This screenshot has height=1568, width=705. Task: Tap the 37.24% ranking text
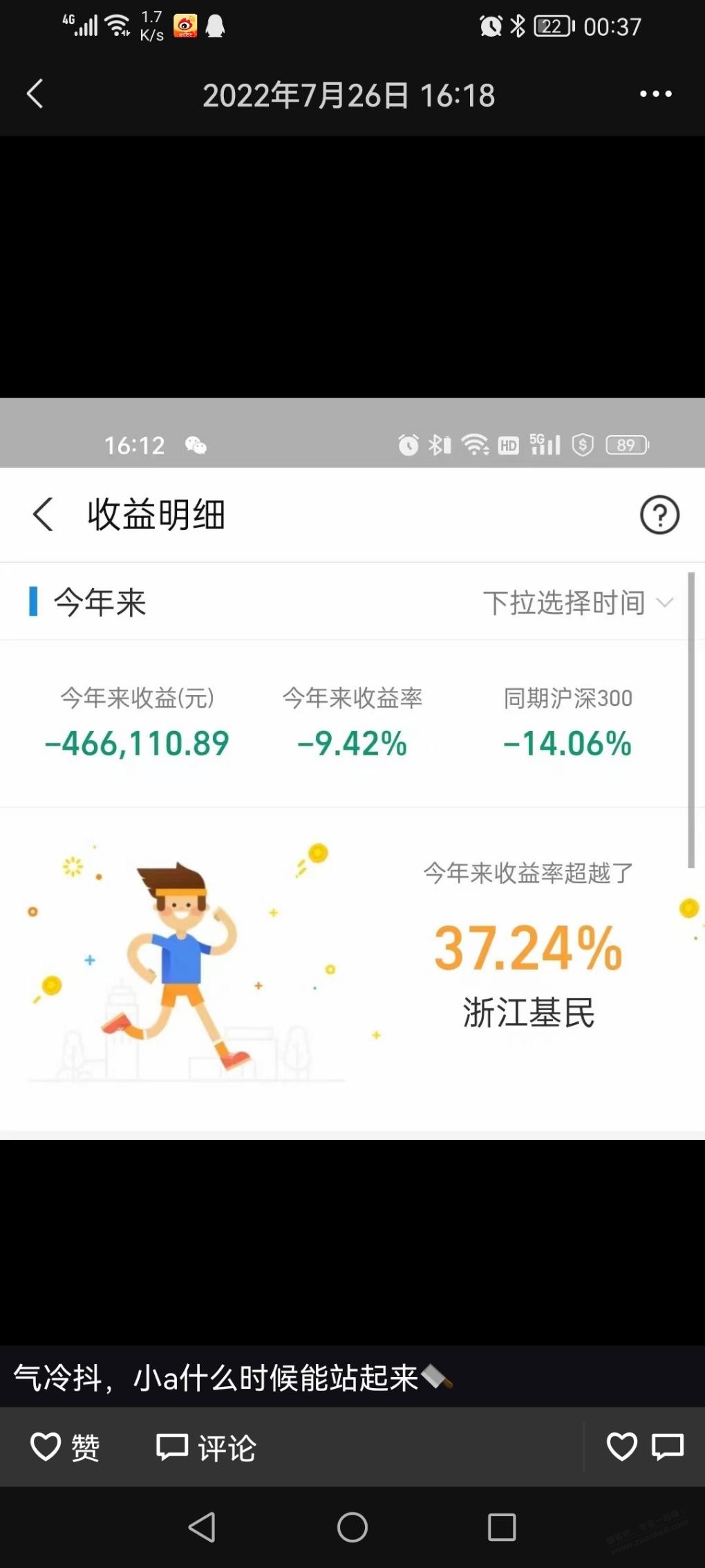click(x=528, y=949)
